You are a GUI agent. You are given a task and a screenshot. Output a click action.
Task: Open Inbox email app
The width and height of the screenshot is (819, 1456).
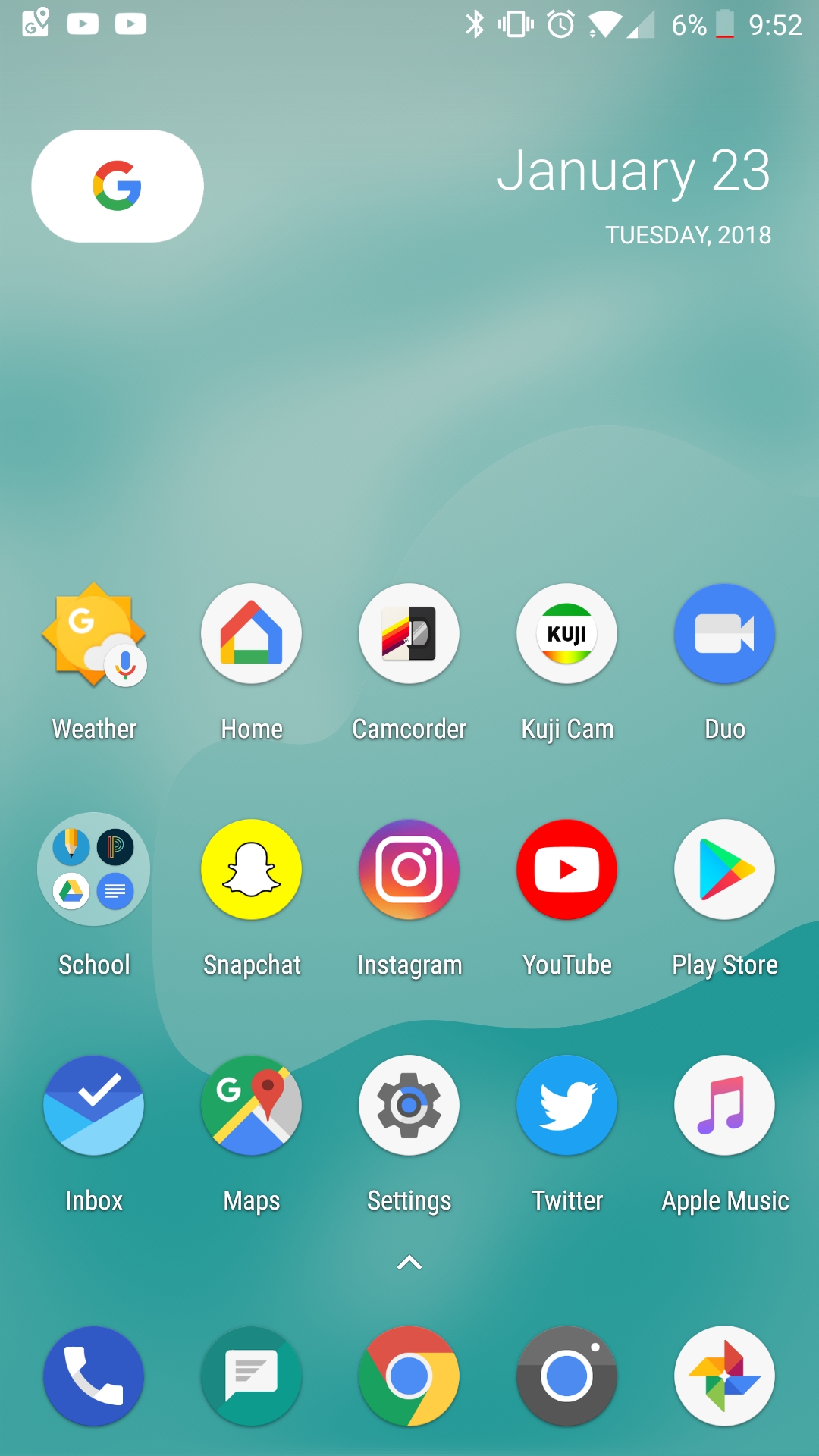93,1105
